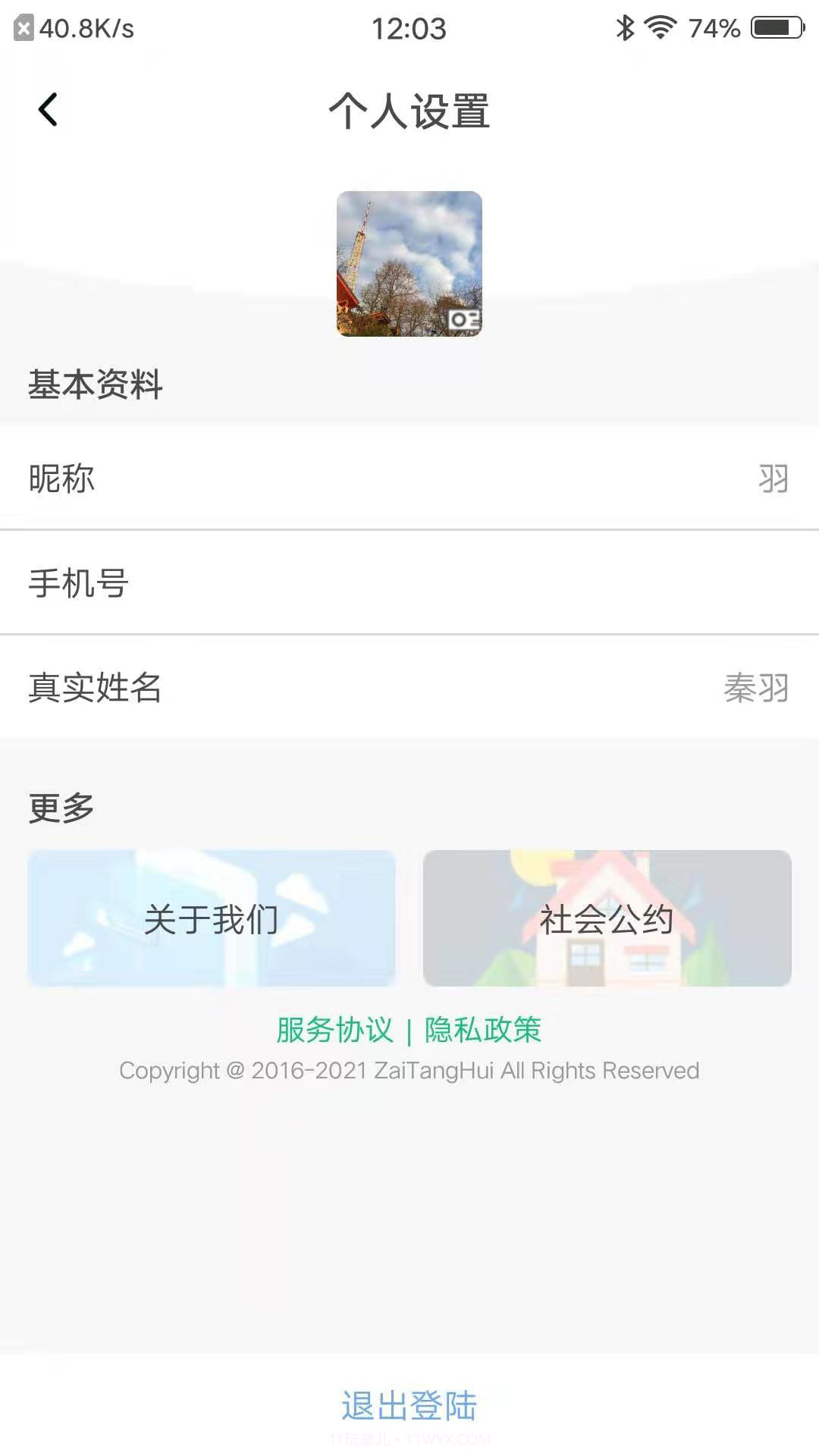This screenshot has height=1456, width=819.
Task: Tap the camera icon on the avatar
Action: (x=466, y=318)
